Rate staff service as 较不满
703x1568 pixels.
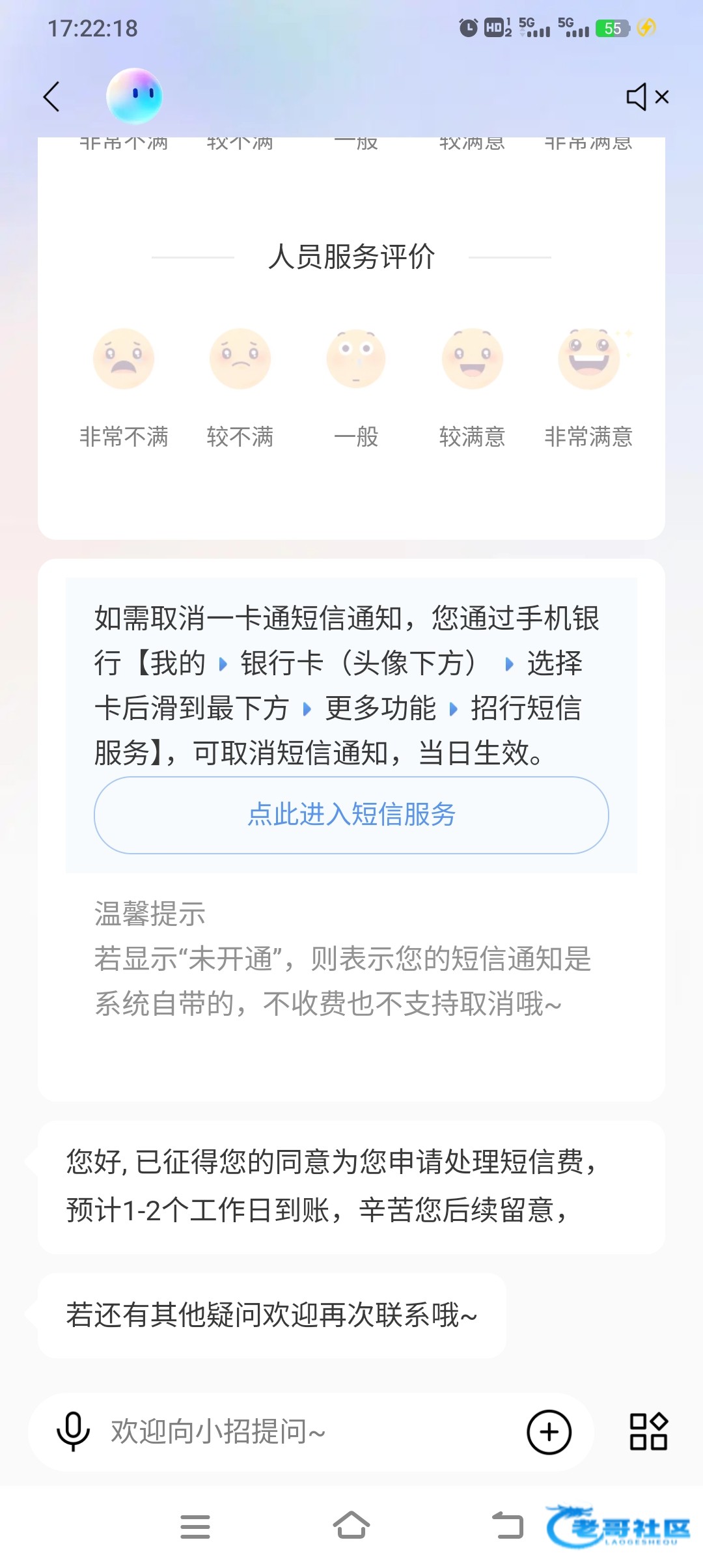[240, 359]
